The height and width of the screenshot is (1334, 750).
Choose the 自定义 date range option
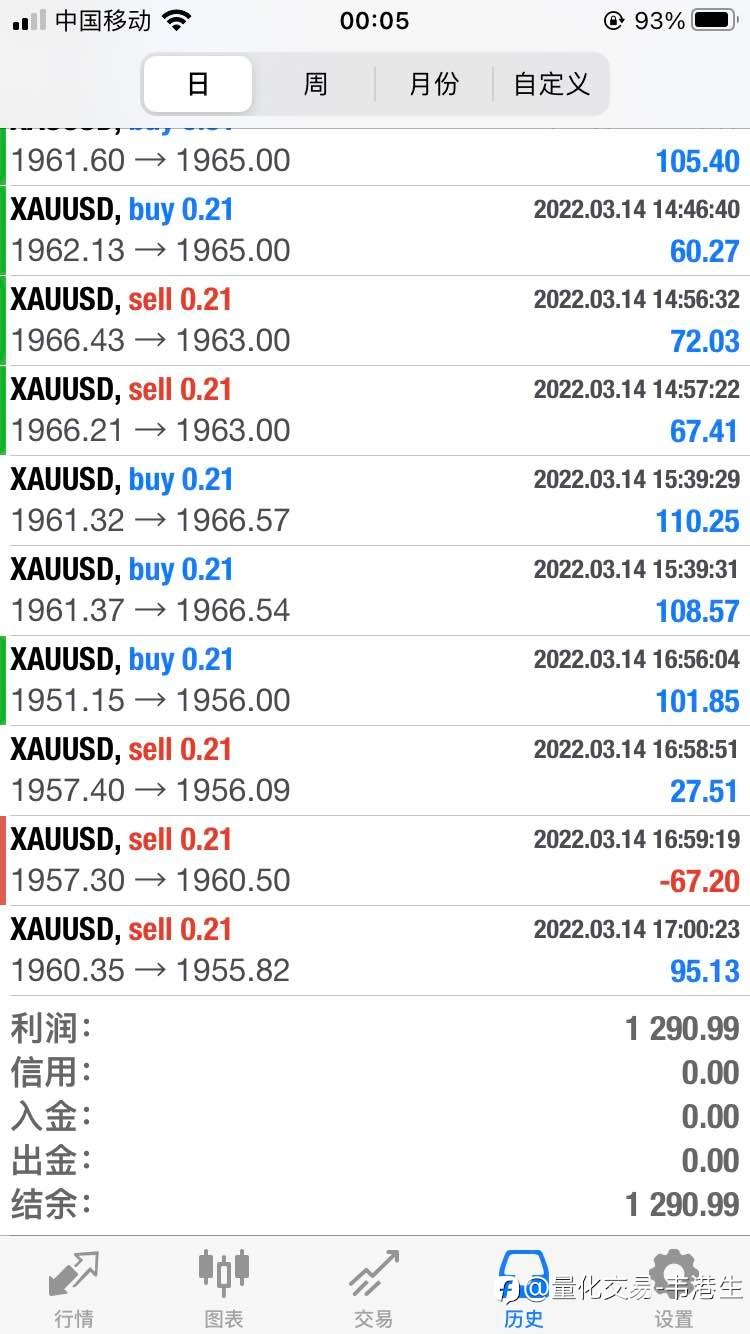click(x=551, y=84)
